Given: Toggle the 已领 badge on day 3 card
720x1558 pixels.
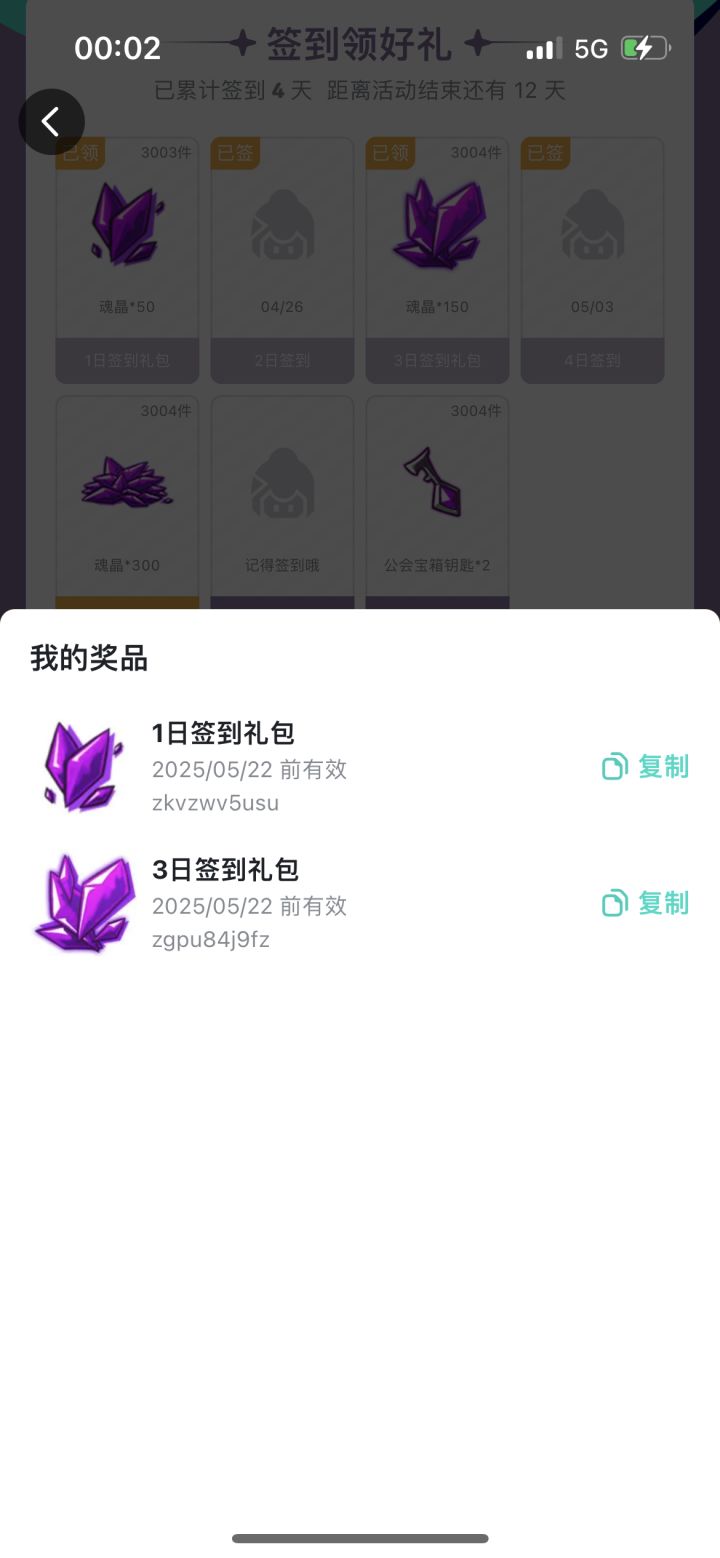Looking at the screenshot, I should click(x=389, y=154).
